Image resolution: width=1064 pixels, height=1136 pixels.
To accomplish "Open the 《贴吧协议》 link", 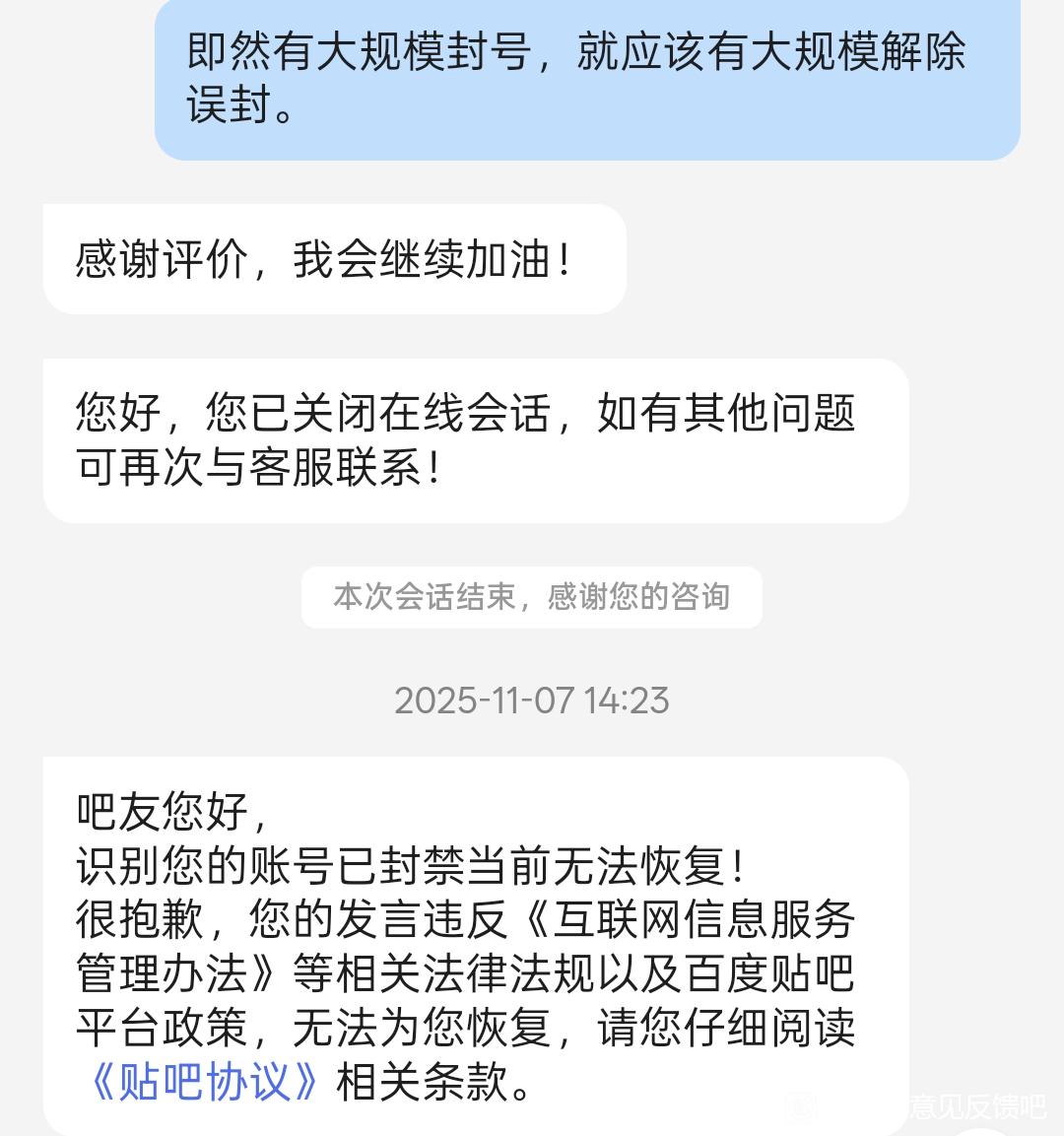I will (203, 1082).
